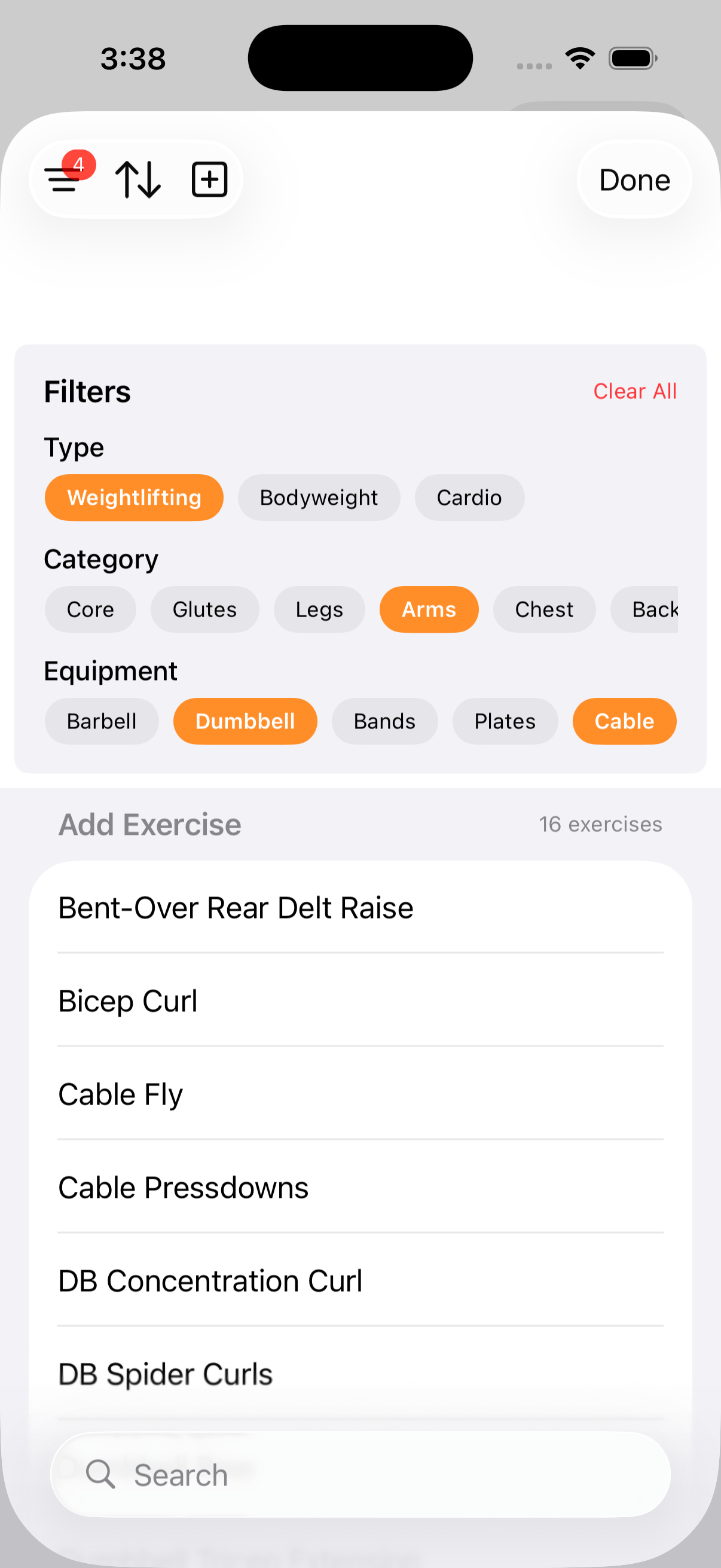Filter by Cardio type
721x1568 pixels.
469,498
